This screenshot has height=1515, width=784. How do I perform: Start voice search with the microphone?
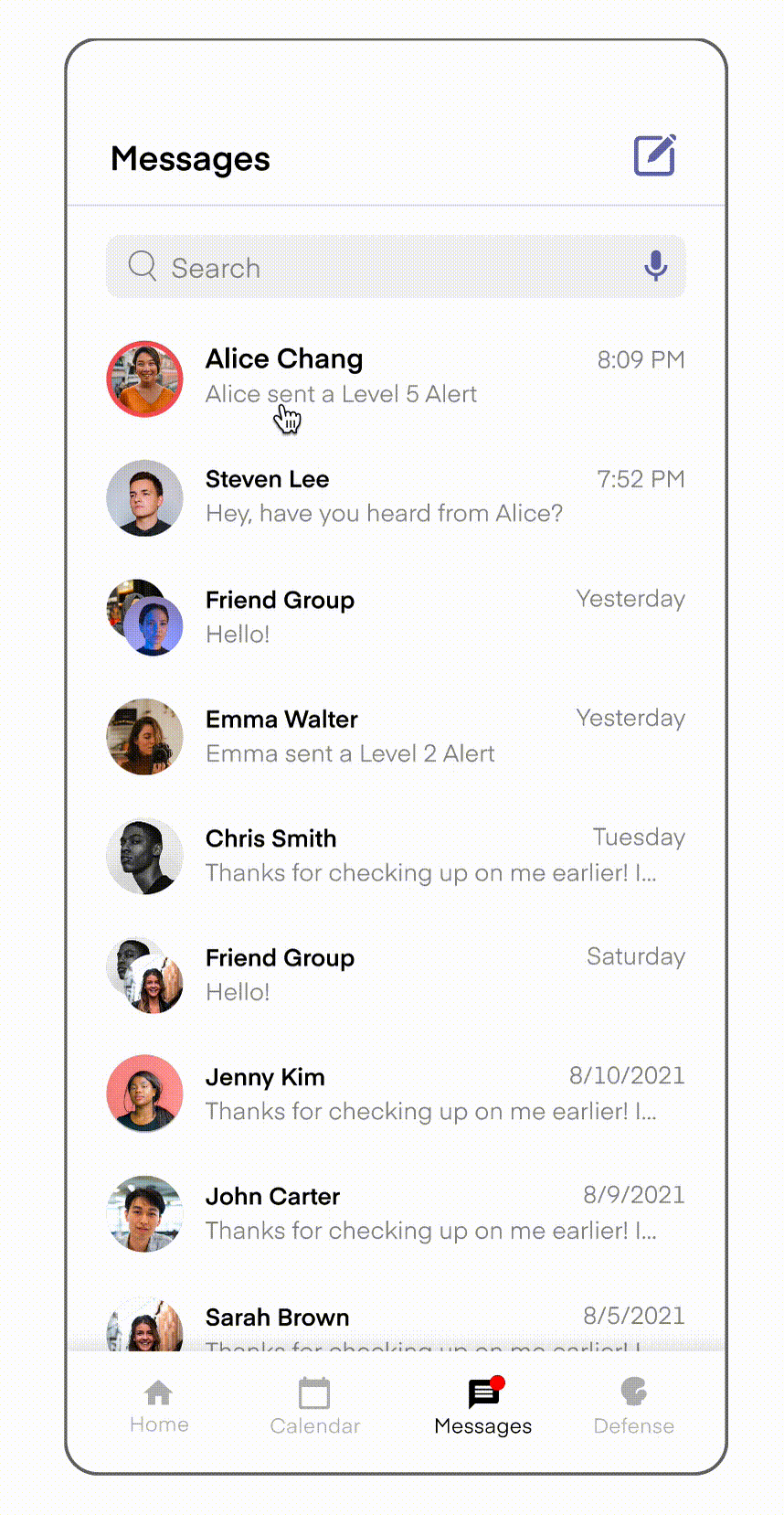click(655, 266)
